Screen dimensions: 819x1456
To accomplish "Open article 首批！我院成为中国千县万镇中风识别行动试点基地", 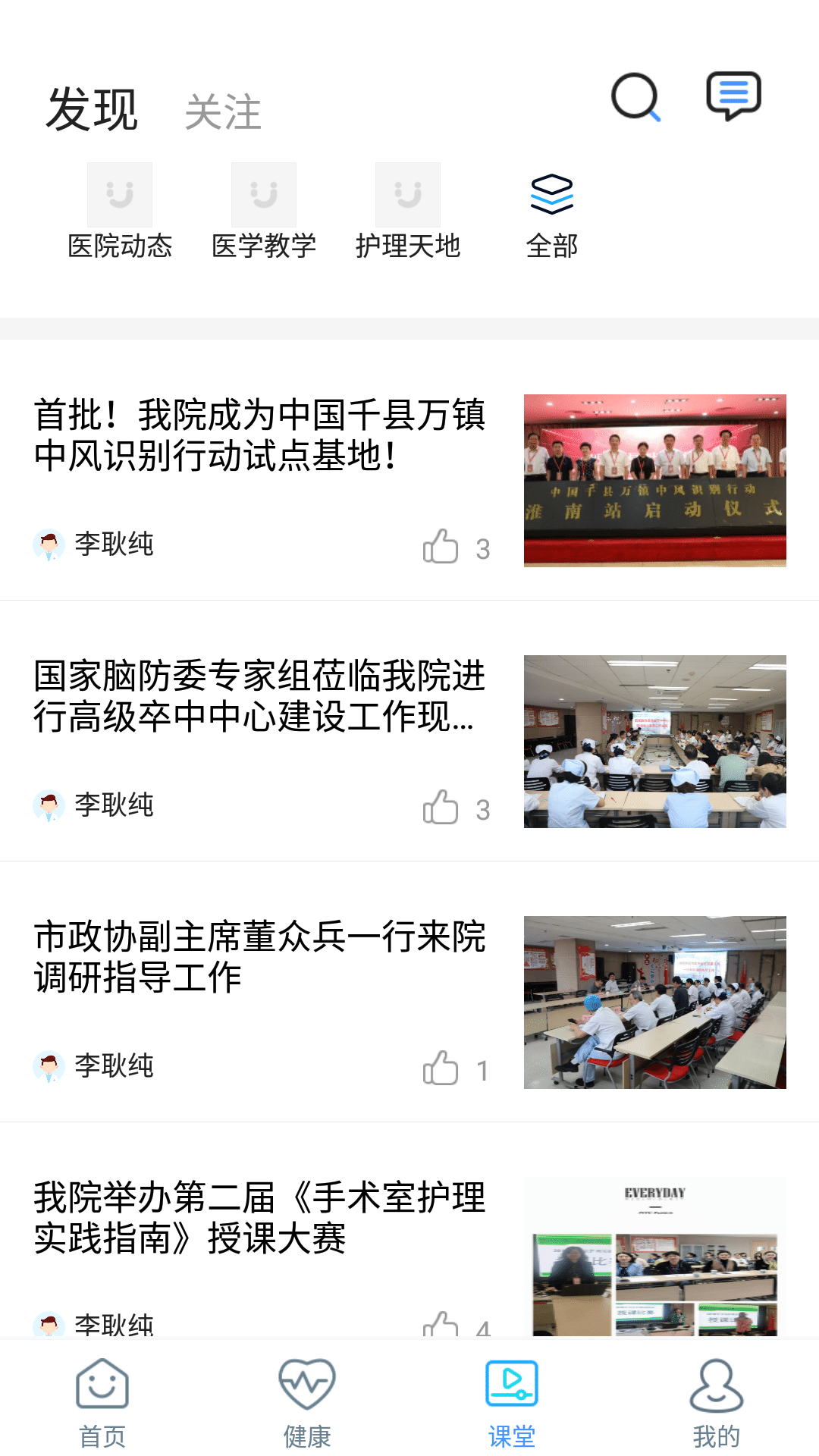I will pyautogui.click(x=259, y=435).
